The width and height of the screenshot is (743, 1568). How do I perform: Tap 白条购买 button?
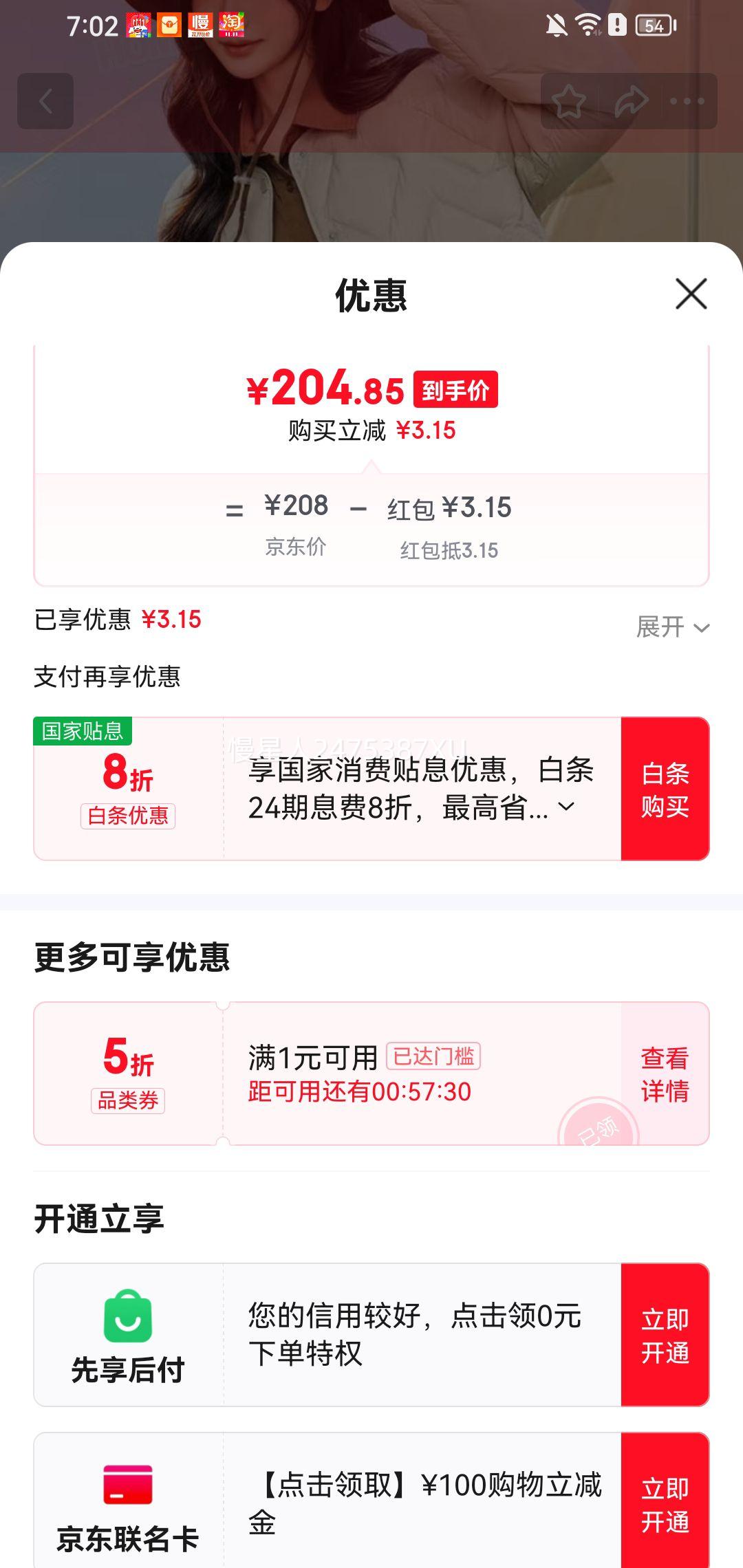665,789
